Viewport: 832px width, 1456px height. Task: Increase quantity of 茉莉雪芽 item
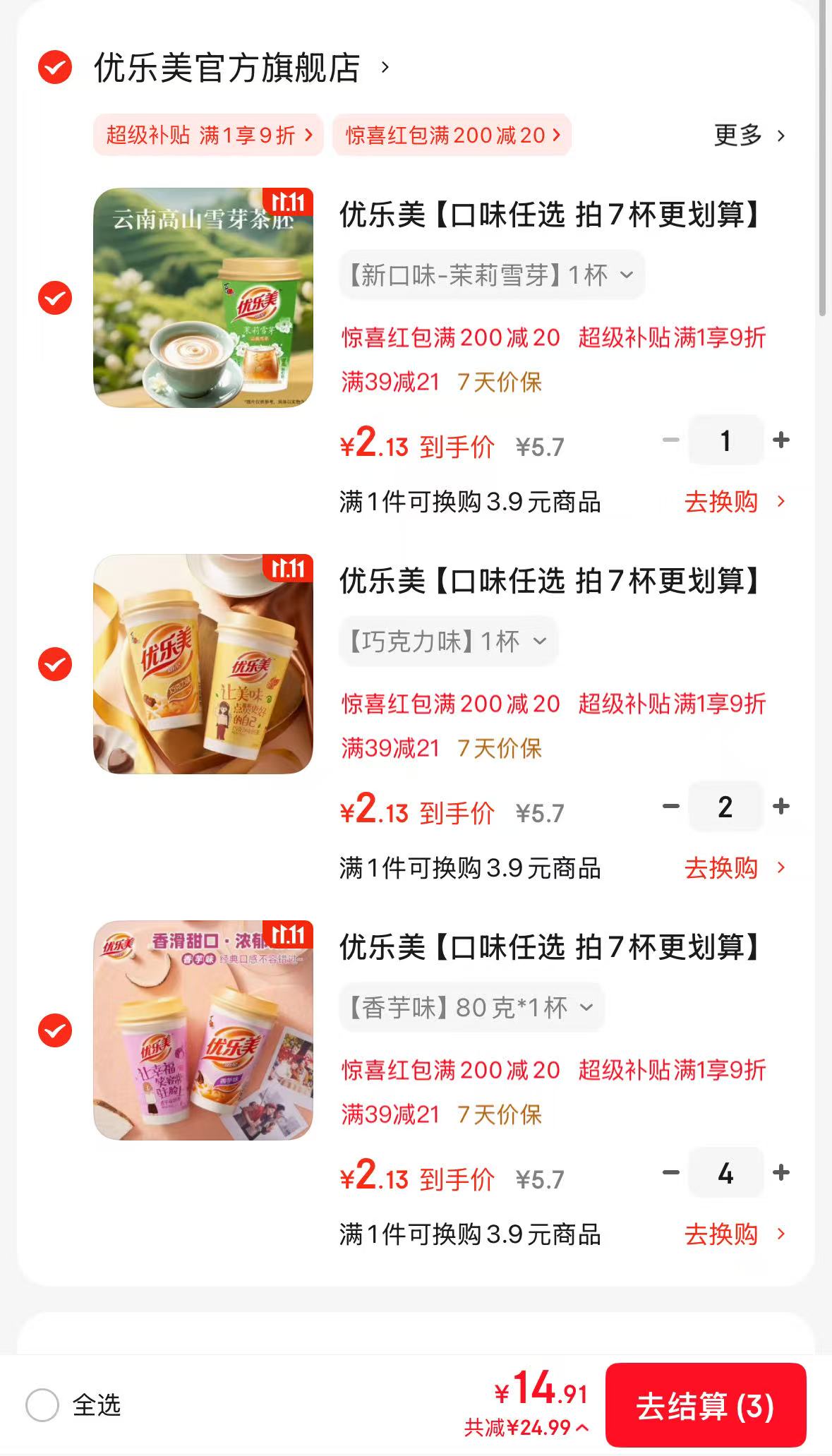pyautogui.click(x=781, y=440)
